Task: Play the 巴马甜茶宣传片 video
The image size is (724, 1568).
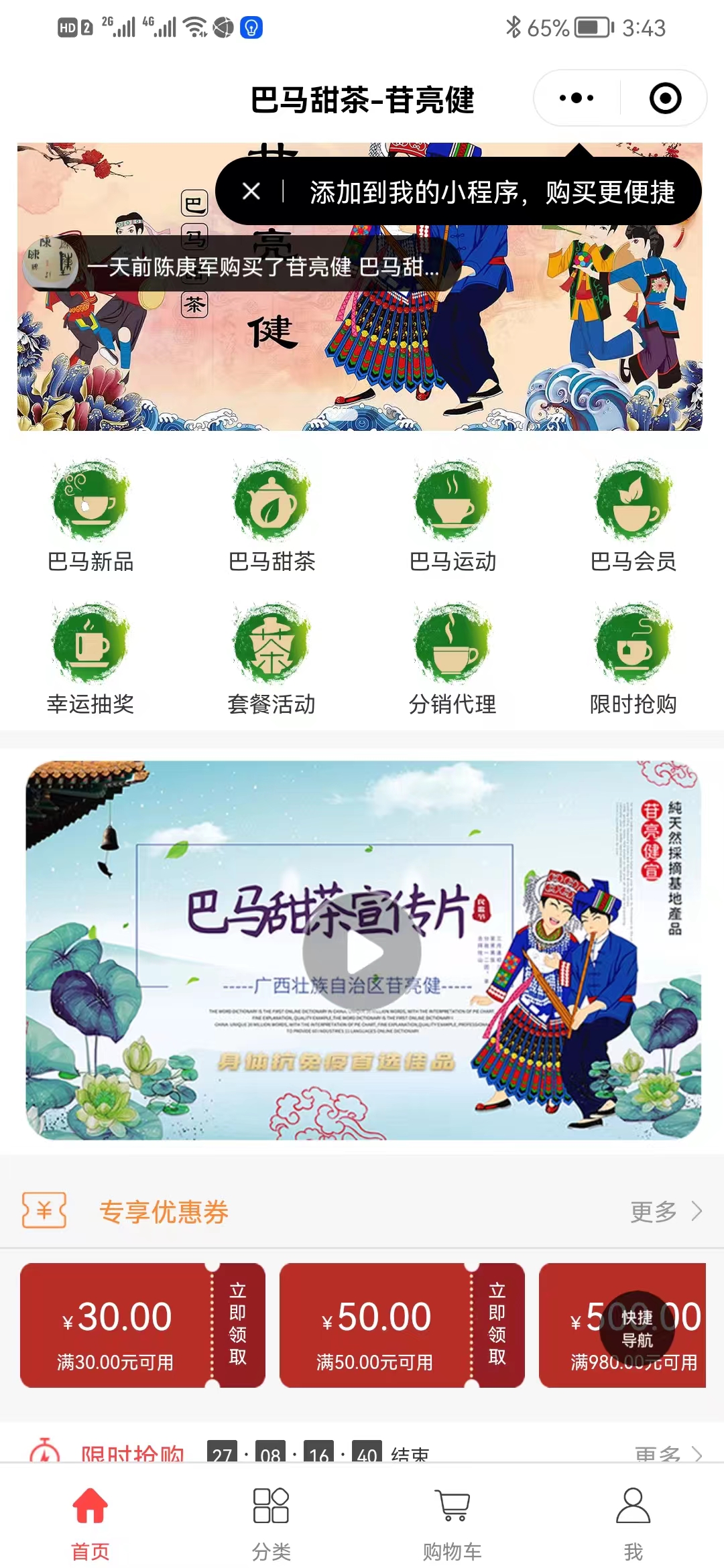Action: pyautogui.click(x=362, y=952)
